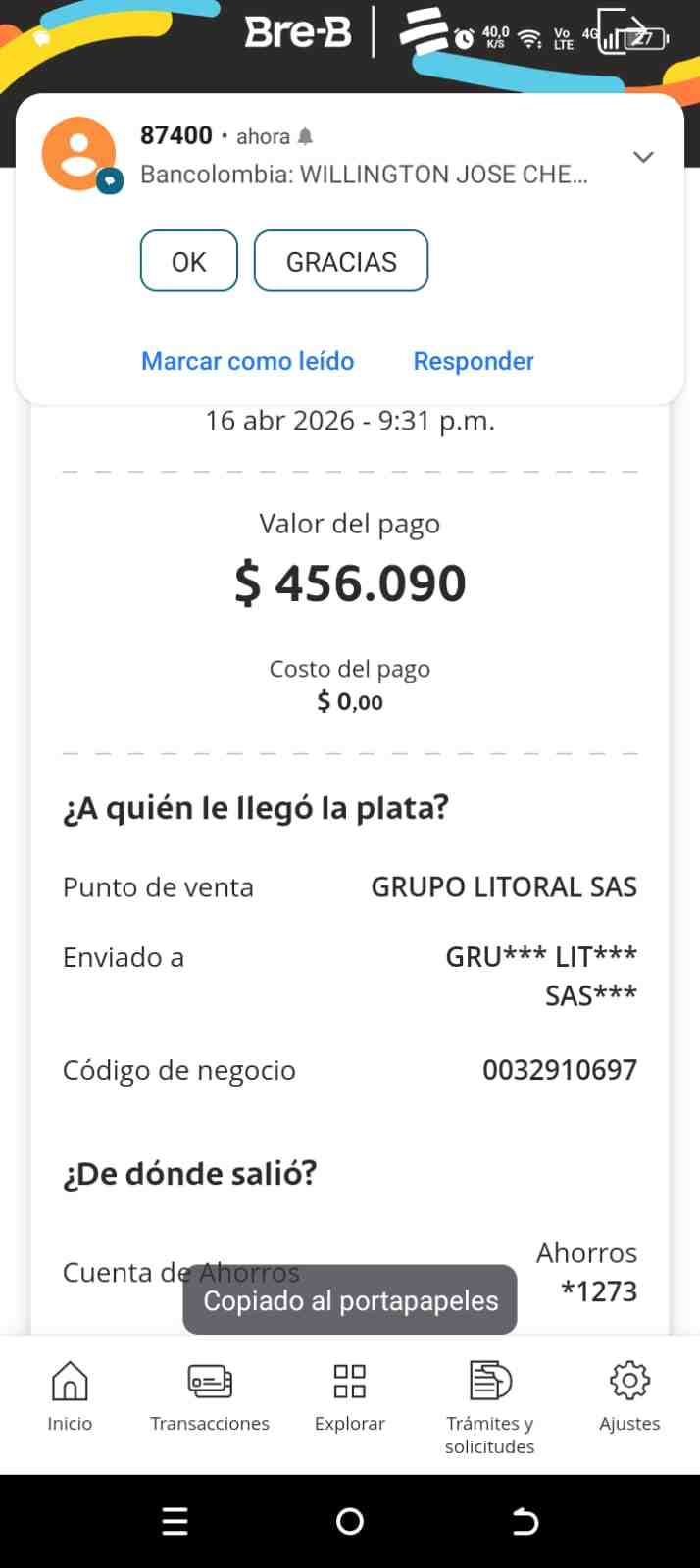This screenshot has height=1568, width=700.
Task: Open Ajustes settings tab
Action: pos(629,1397)
